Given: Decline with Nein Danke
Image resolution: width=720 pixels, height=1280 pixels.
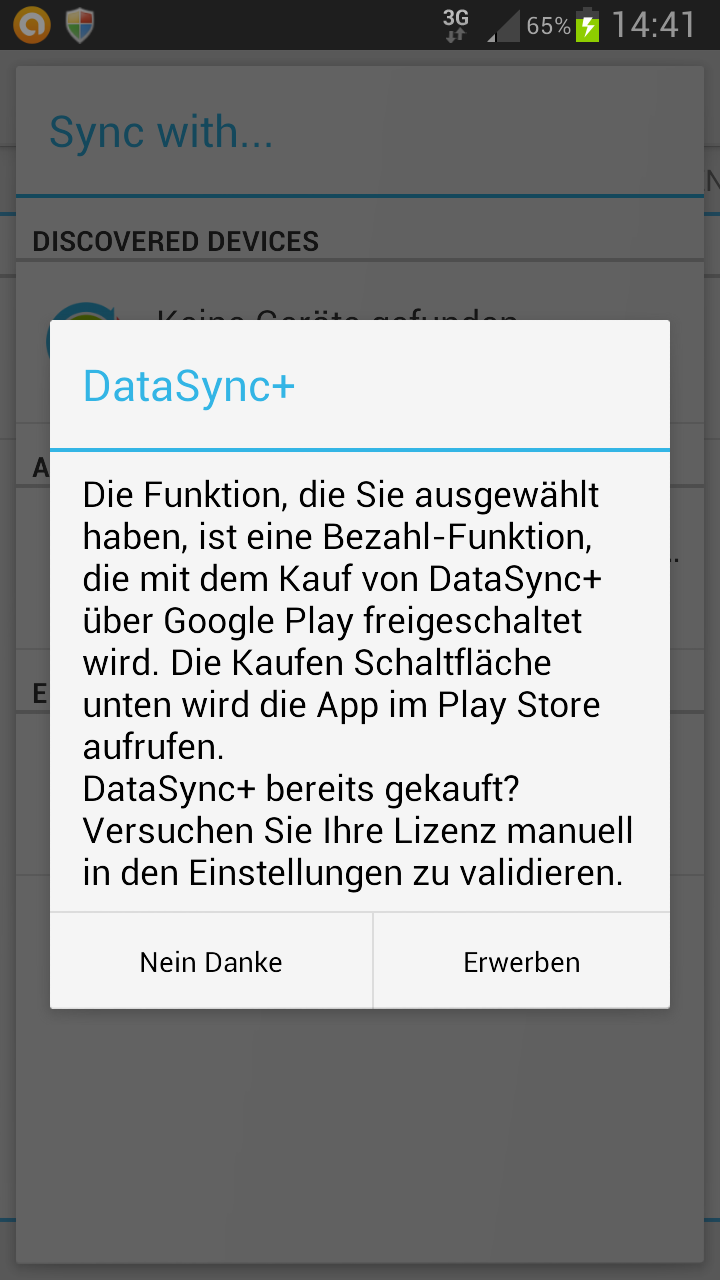Looking at the screenshot, I should click(x=211, y=961).
